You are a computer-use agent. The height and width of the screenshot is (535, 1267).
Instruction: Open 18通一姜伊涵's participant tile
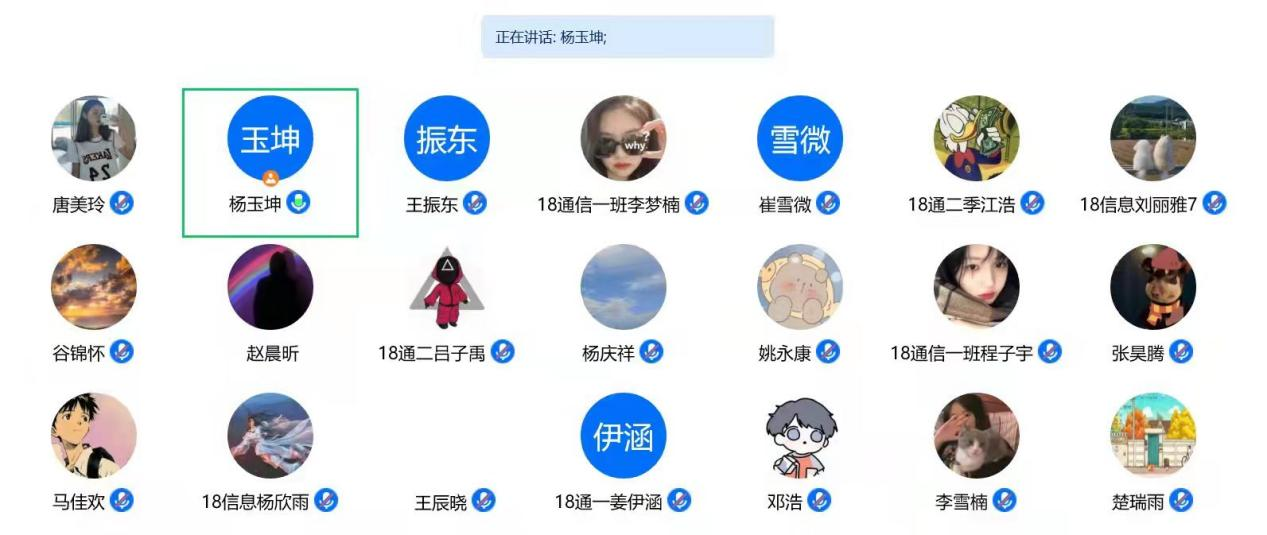(x=623, y=435)
